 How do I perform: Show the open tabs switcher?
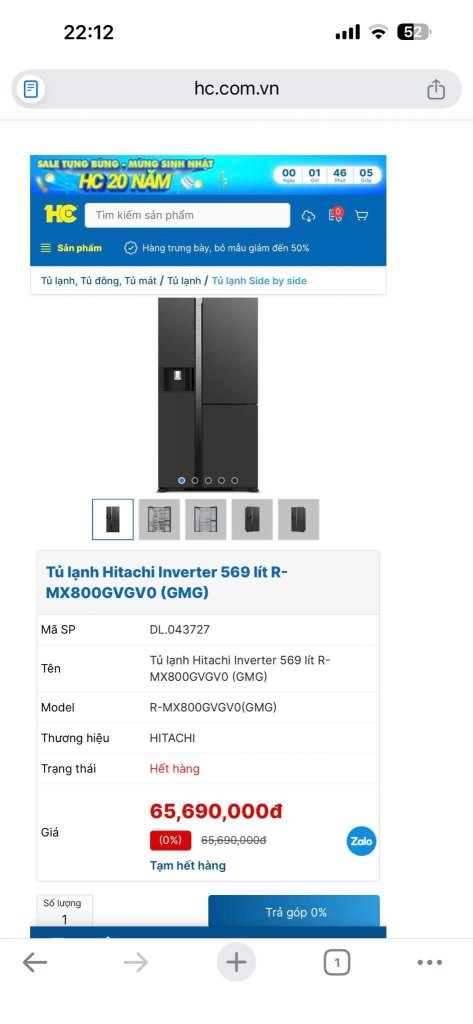point(336,962)
